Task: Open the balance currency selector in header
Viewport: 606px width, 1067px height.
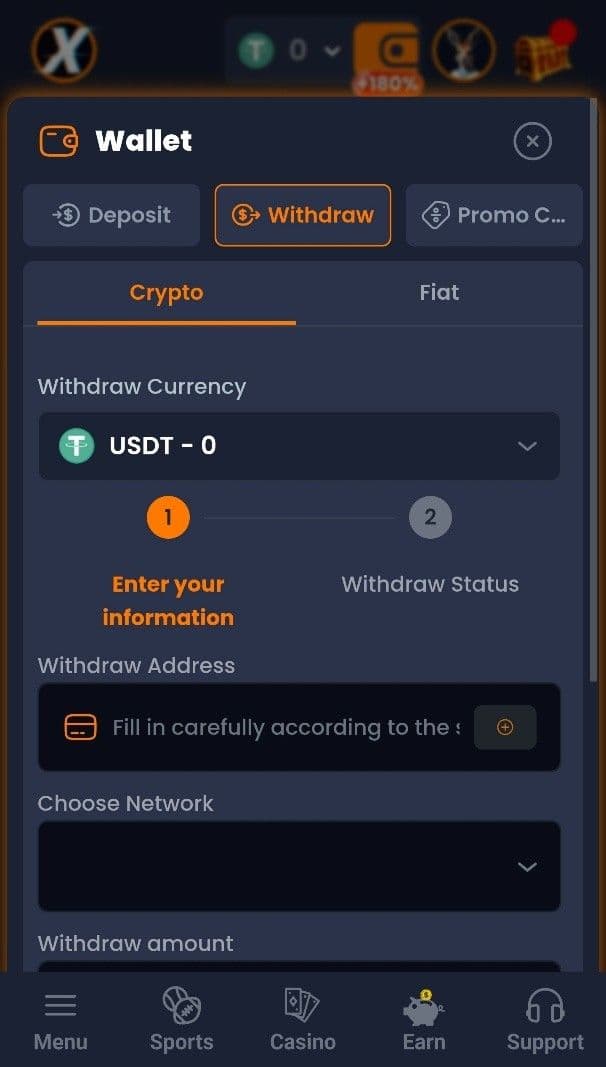Action: [x=290, y=50]
